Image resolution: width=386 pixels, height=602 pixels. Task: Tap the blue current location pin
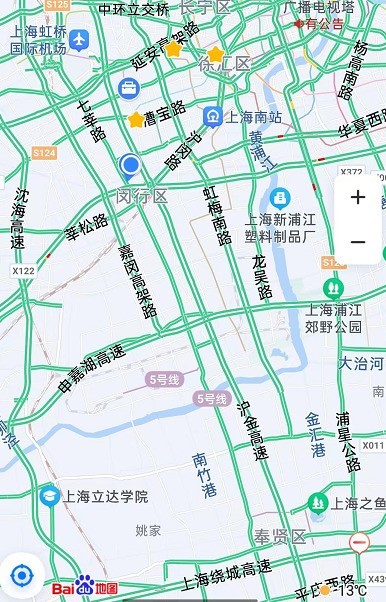click(130, 167)
